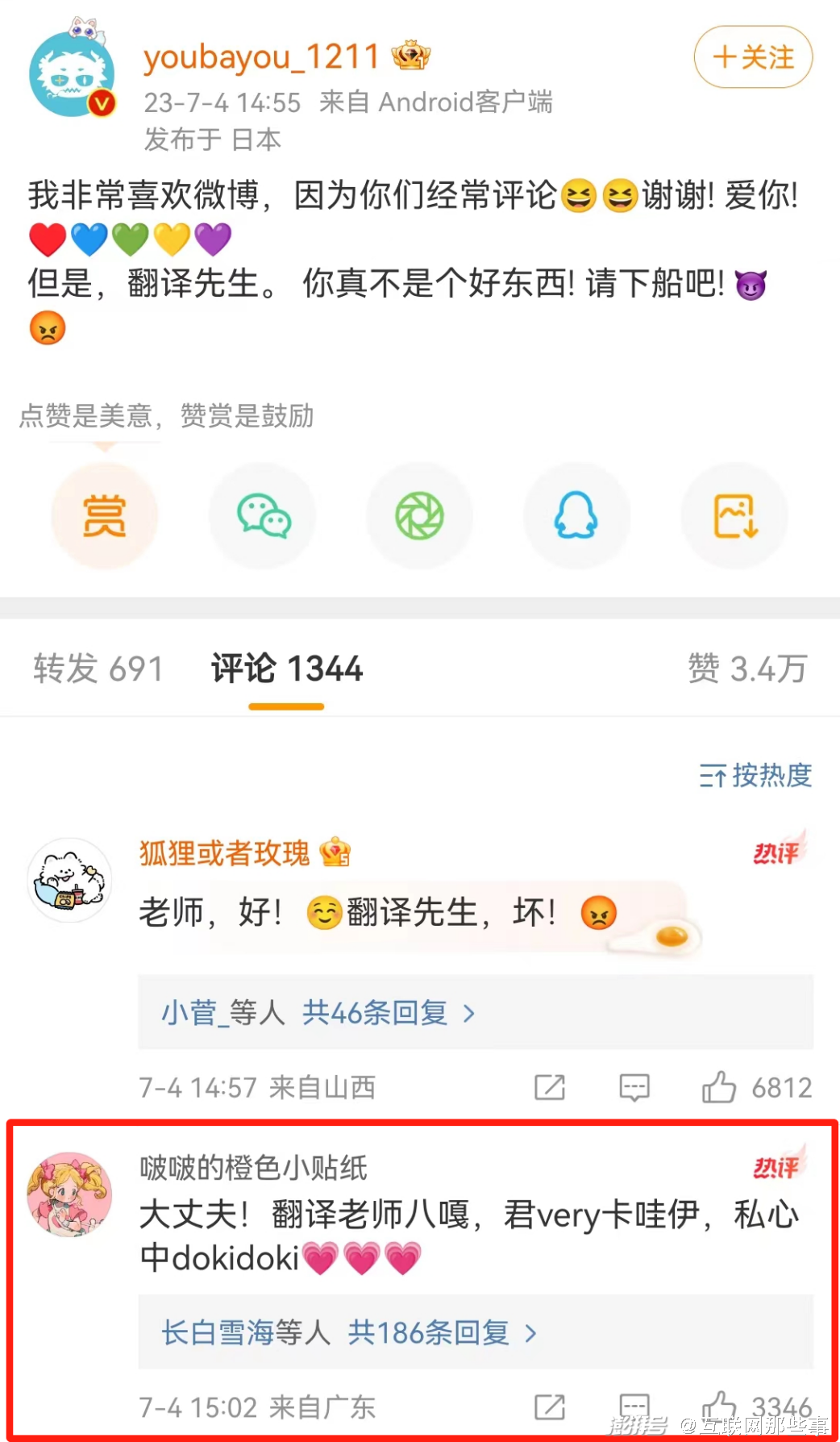840x1442 pixels.
Task: Open the 赞 3.4万 likes tab
Action: click(x=747, y=669)
